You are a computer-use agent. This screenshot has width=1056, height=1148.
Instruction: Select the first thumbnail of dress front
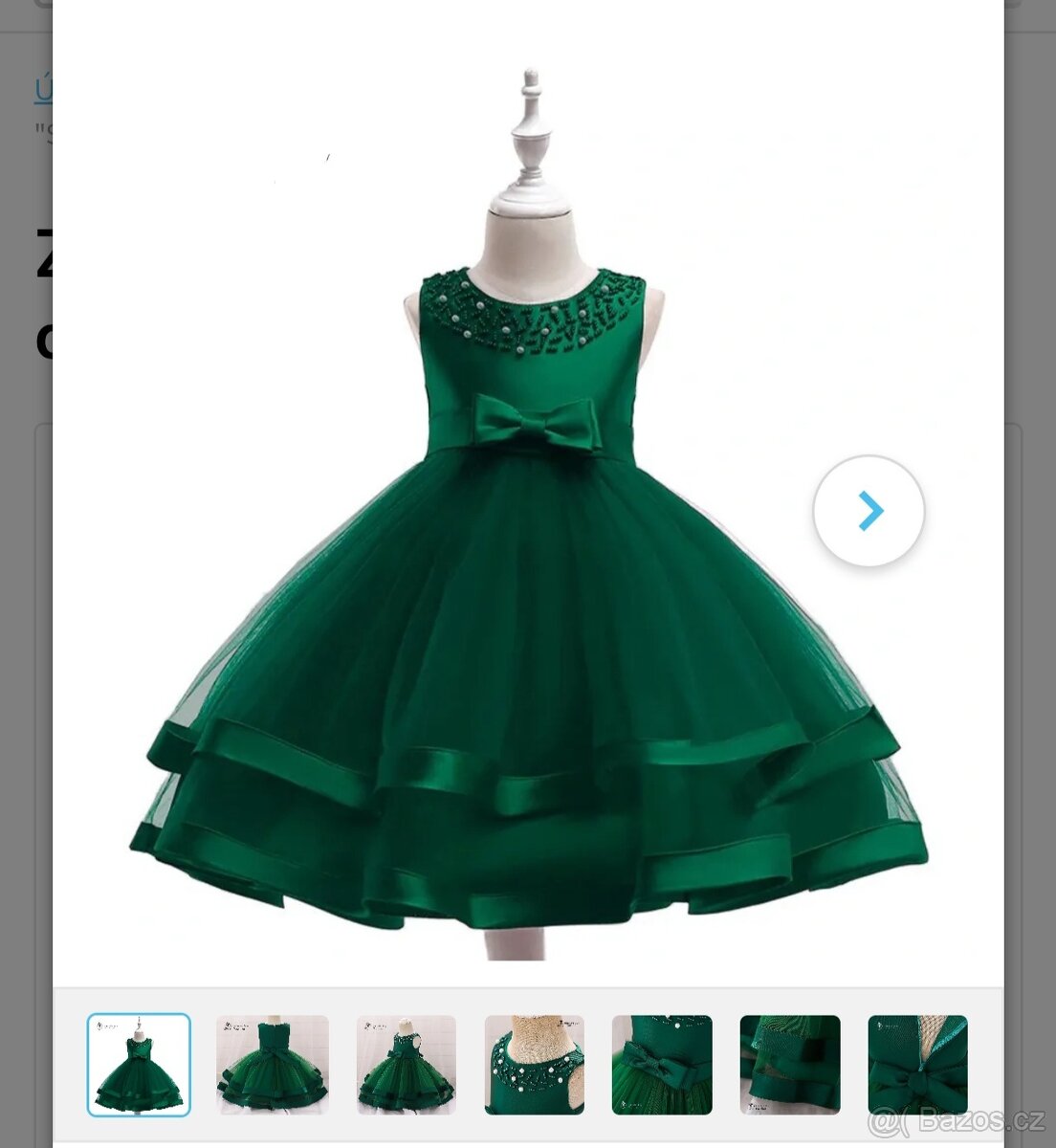click(x=139, y=1065)
